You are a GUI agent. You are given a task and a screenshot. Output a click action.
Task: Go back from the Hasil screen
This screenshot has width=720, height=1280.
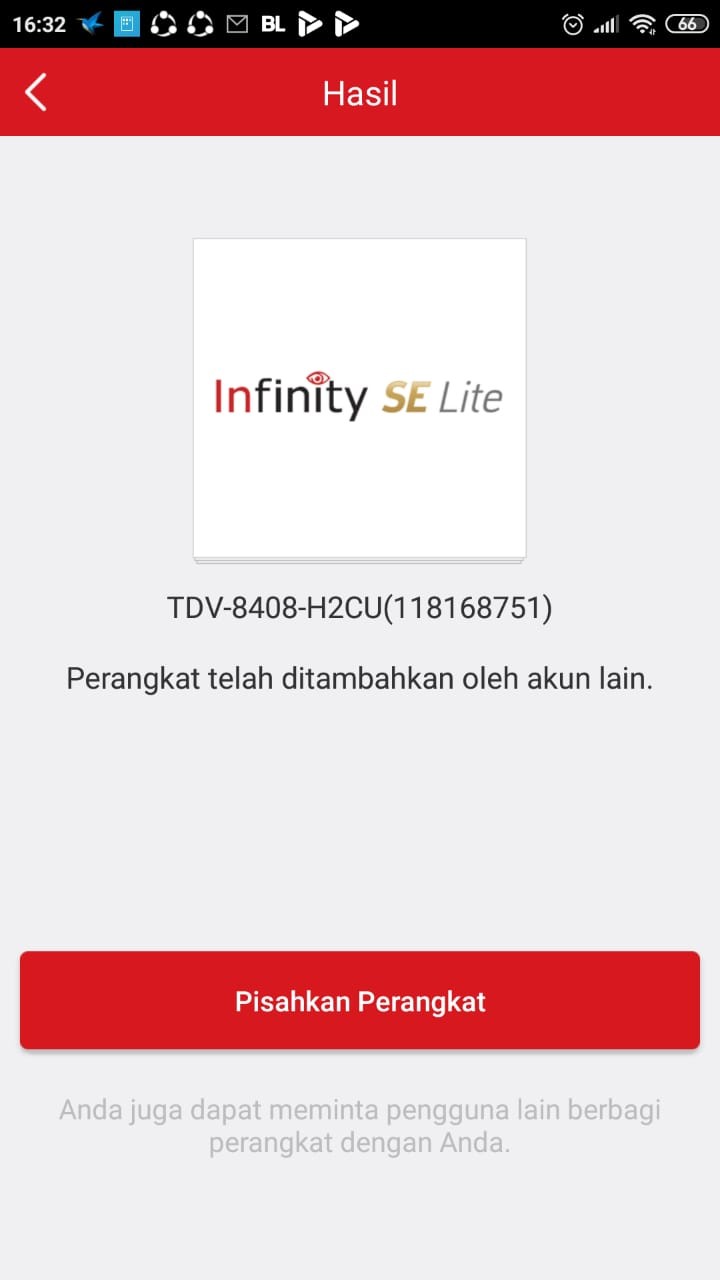36,93
